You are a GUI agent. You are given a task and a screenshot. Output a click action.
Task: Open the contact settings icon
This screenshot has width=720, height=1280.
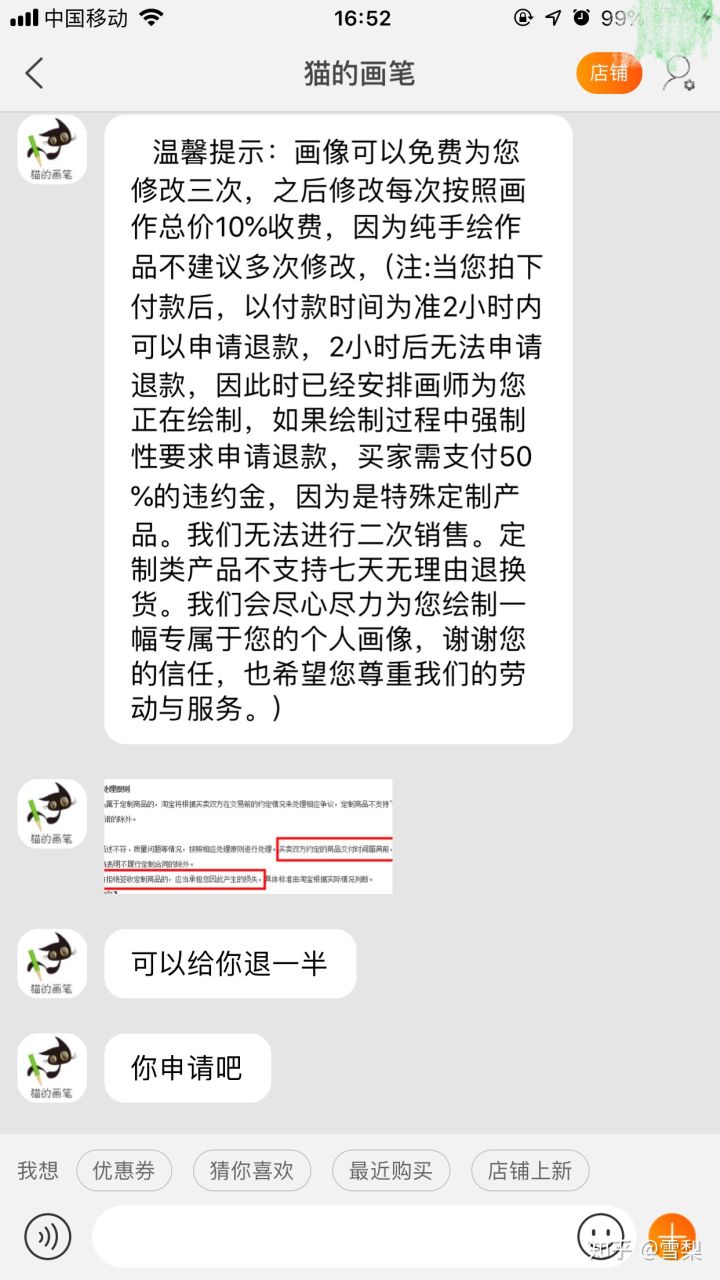pos(680,73)
